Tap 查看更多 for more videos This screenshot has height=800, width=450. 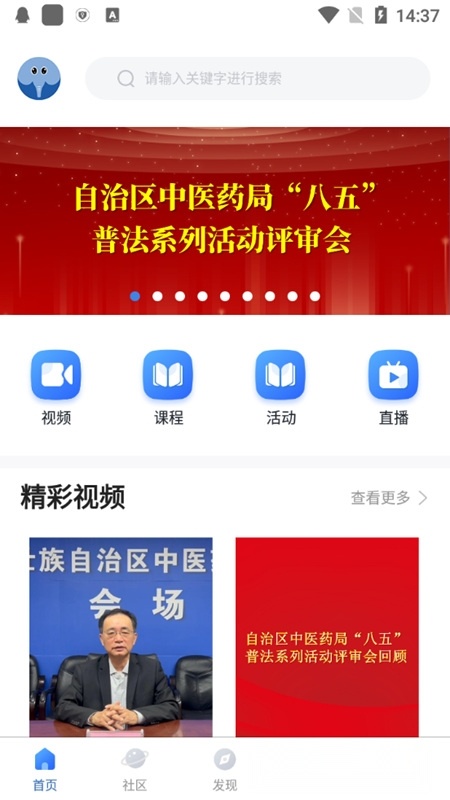[x=389, y=498]
